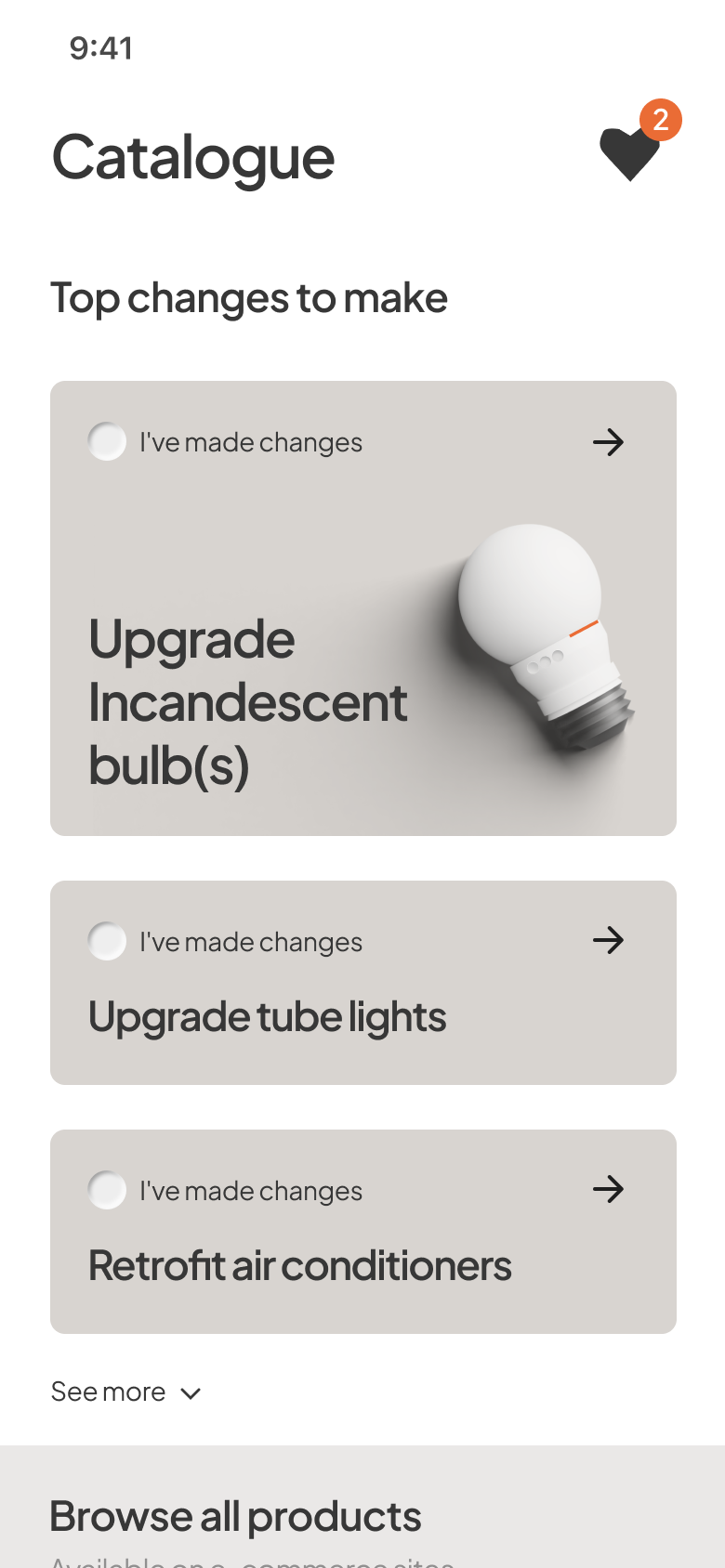Mark Upgrade tube lights as changed

tap(107, 941)
